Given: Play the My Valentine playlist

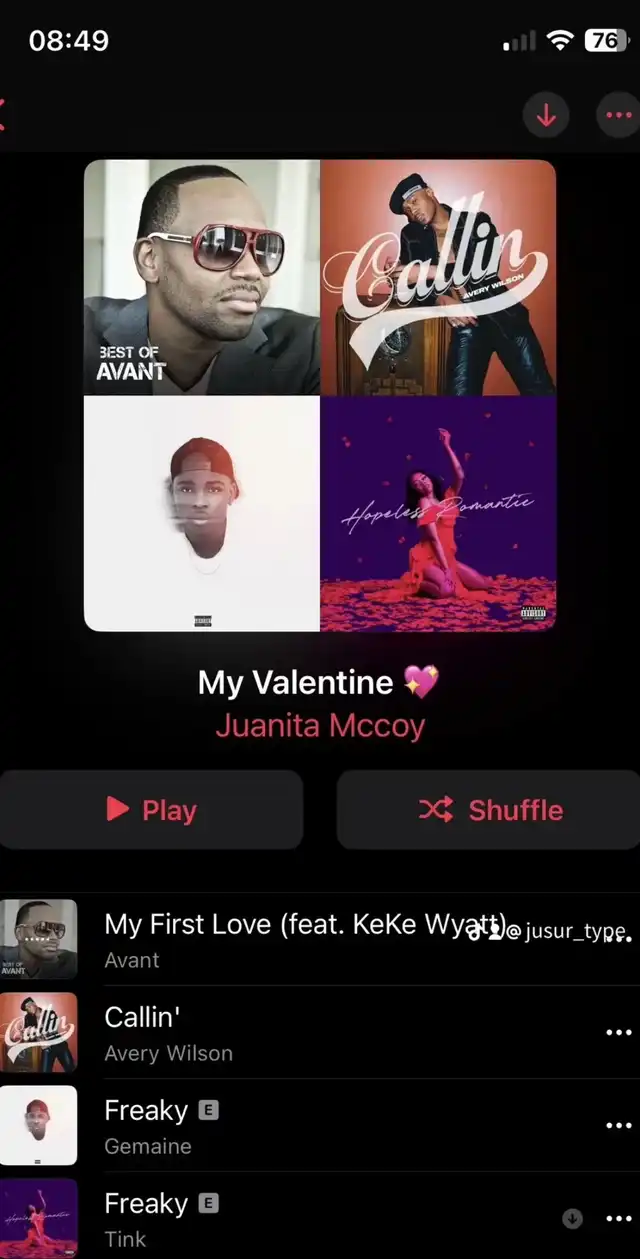Looking at the screenshot, I should point(151,809).
